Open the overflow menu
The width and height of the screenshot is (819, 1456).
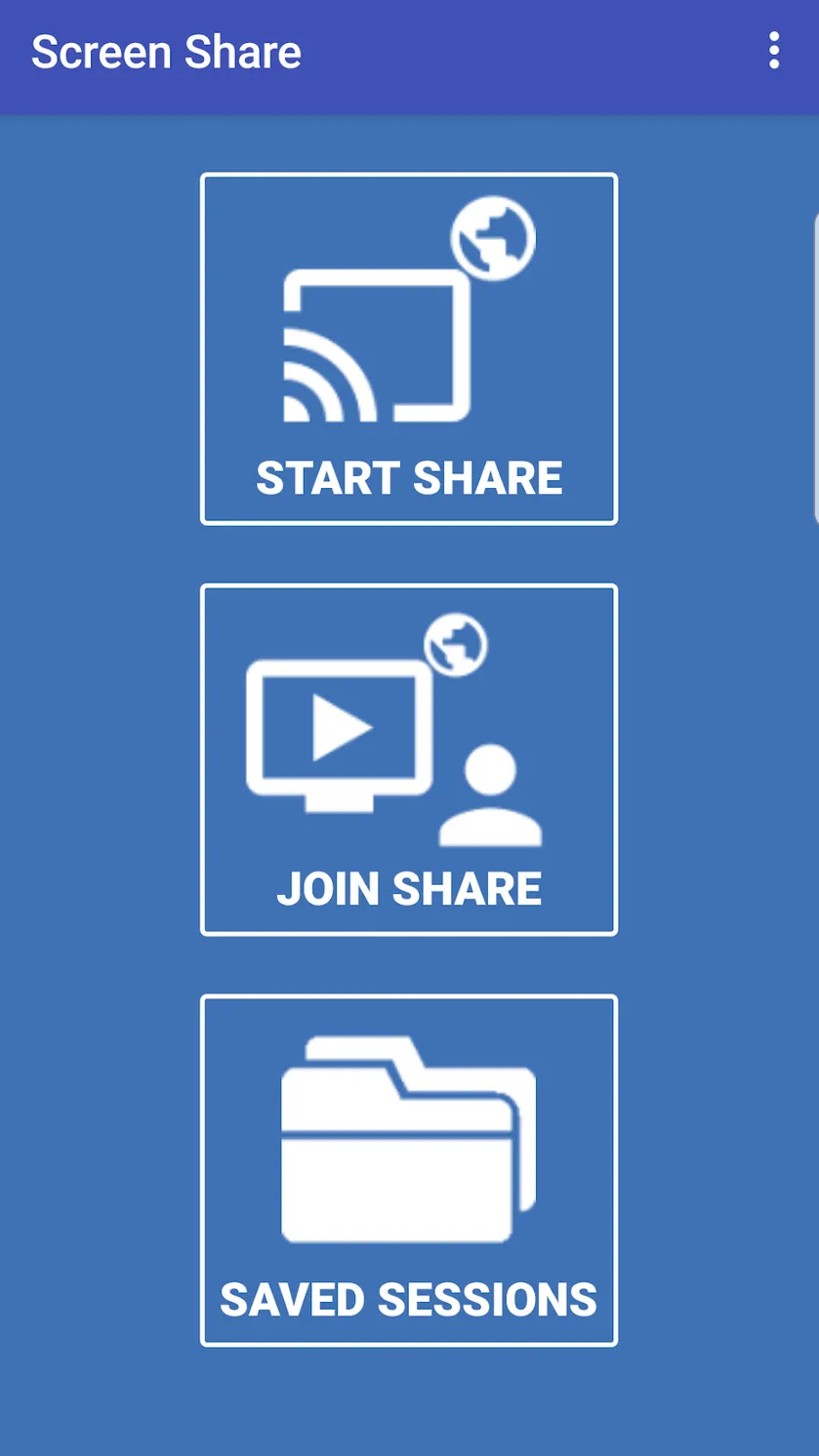point(773,51)
